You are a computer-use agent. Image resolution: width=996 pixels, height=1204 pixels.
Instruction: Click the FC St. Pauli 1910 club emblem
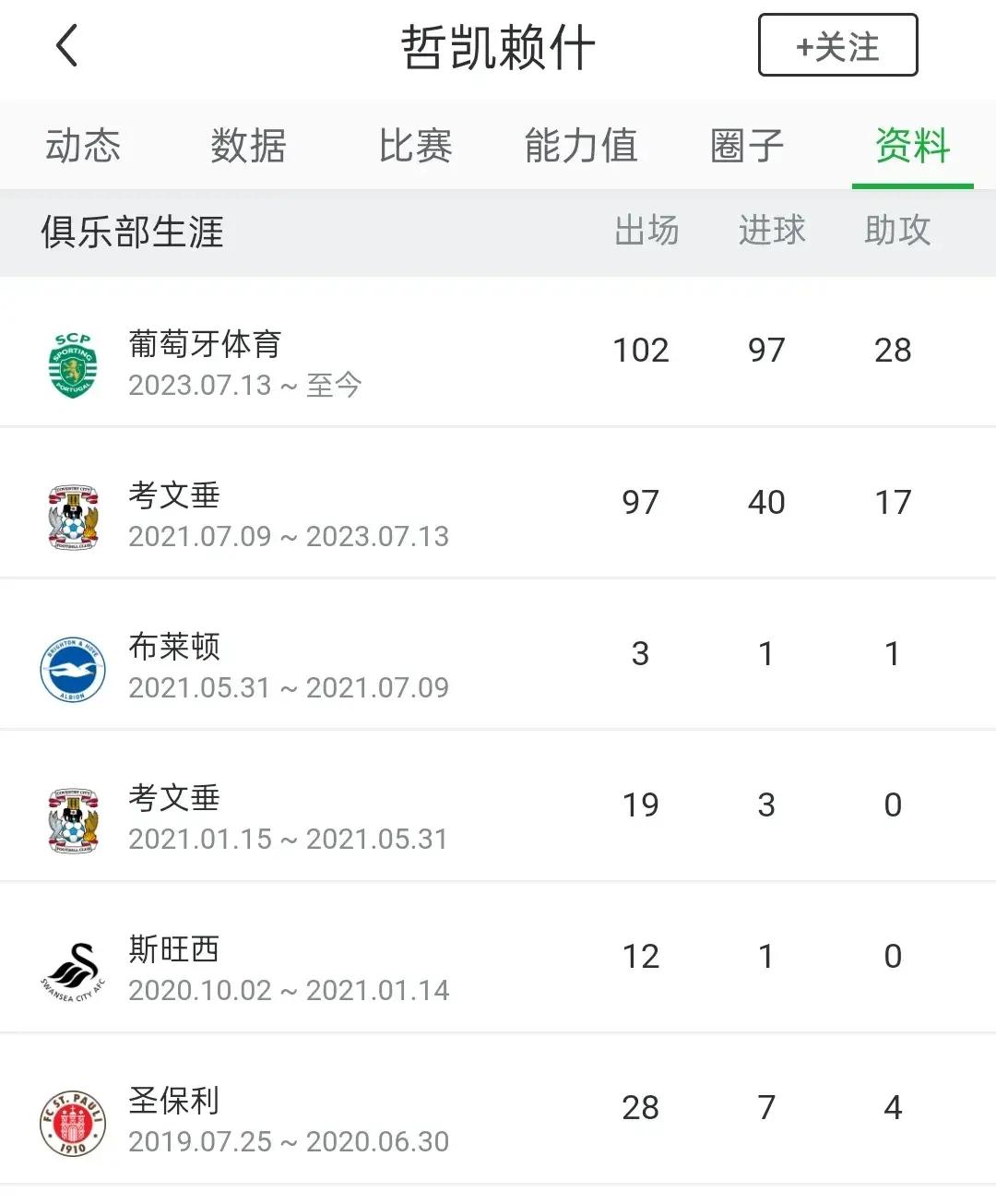pos(74,1120)
